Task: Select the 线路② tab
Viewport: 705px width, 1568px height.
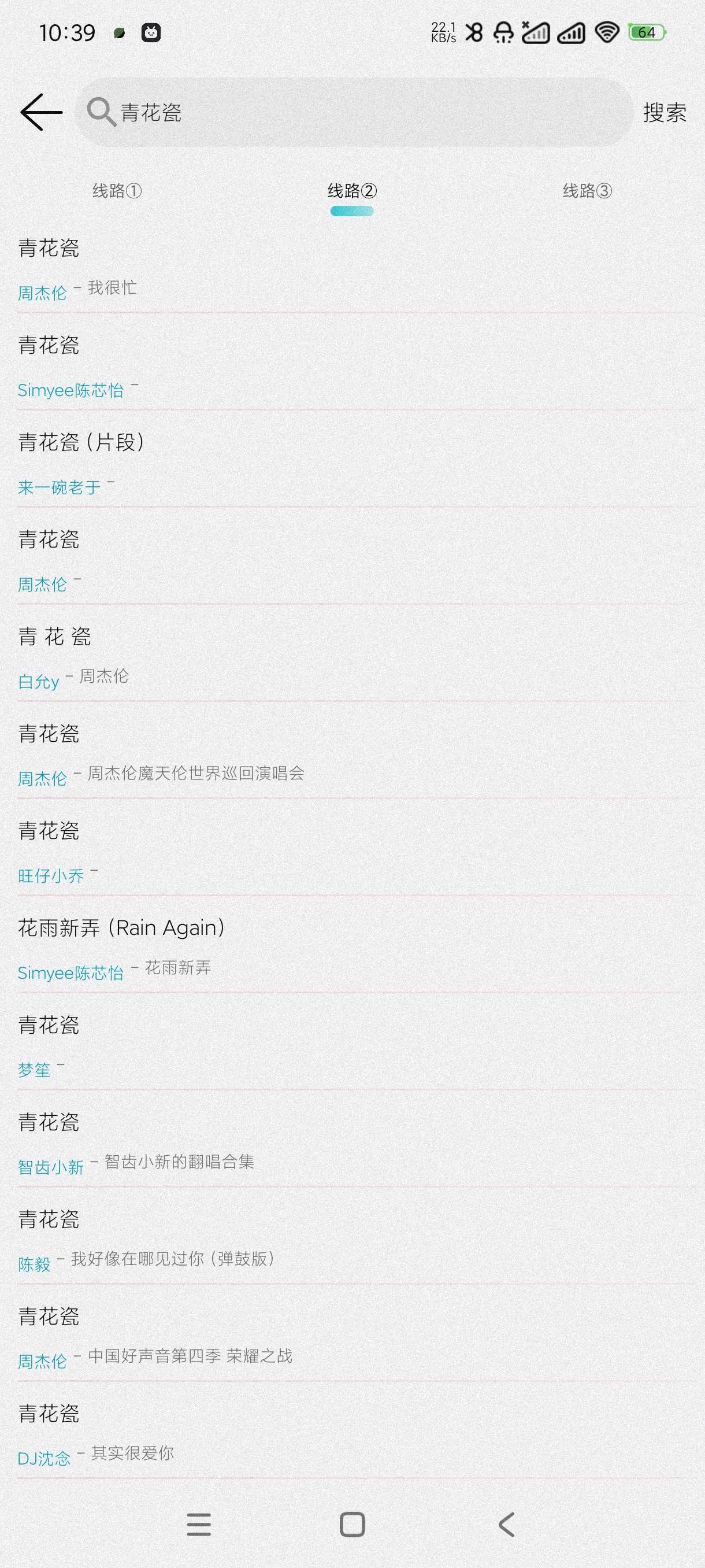Action: (351, 191)
